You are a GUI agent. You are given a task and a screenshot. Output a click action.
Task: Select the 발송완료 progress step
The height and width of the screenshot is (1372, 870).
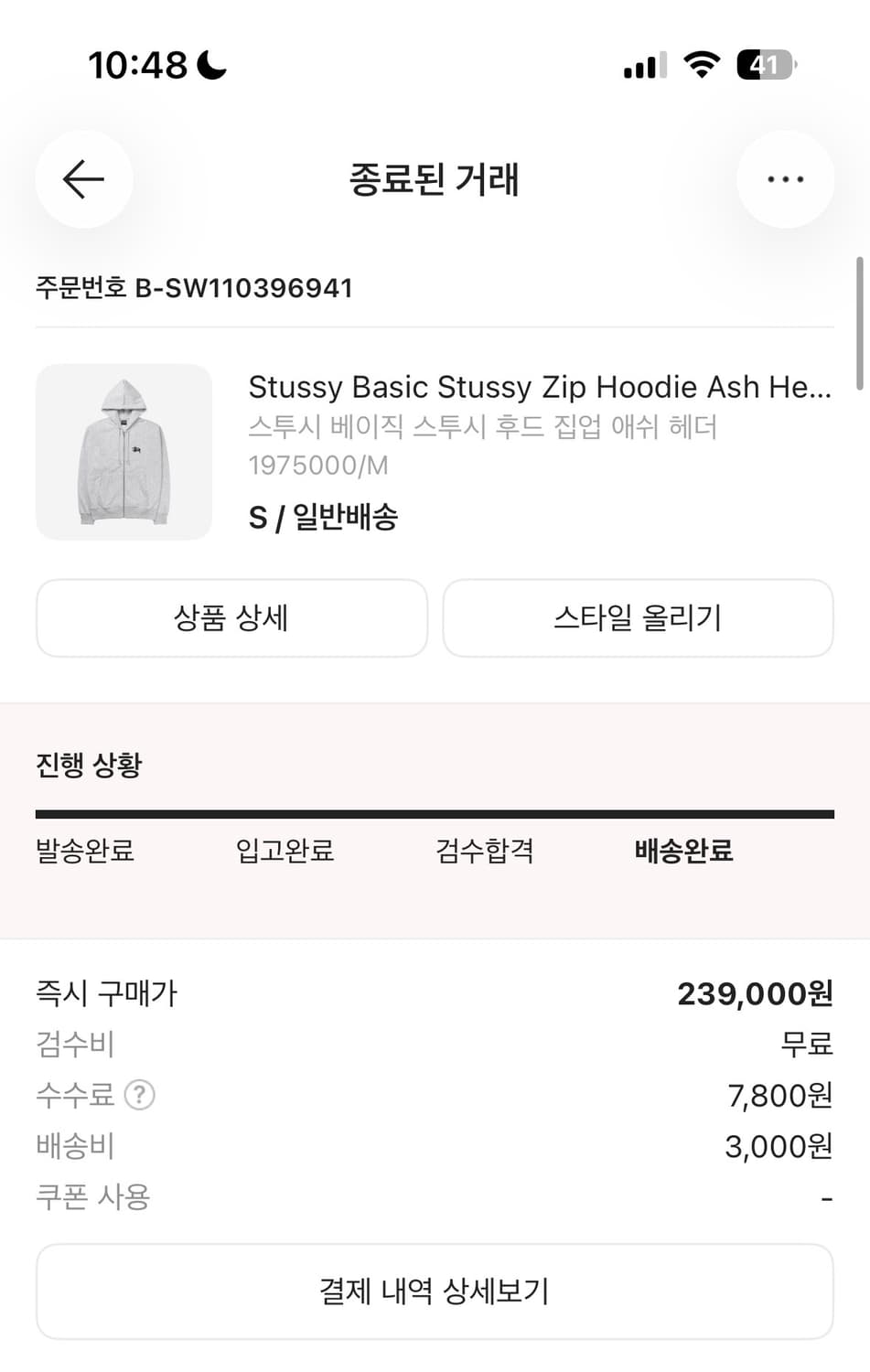[84, 851]
